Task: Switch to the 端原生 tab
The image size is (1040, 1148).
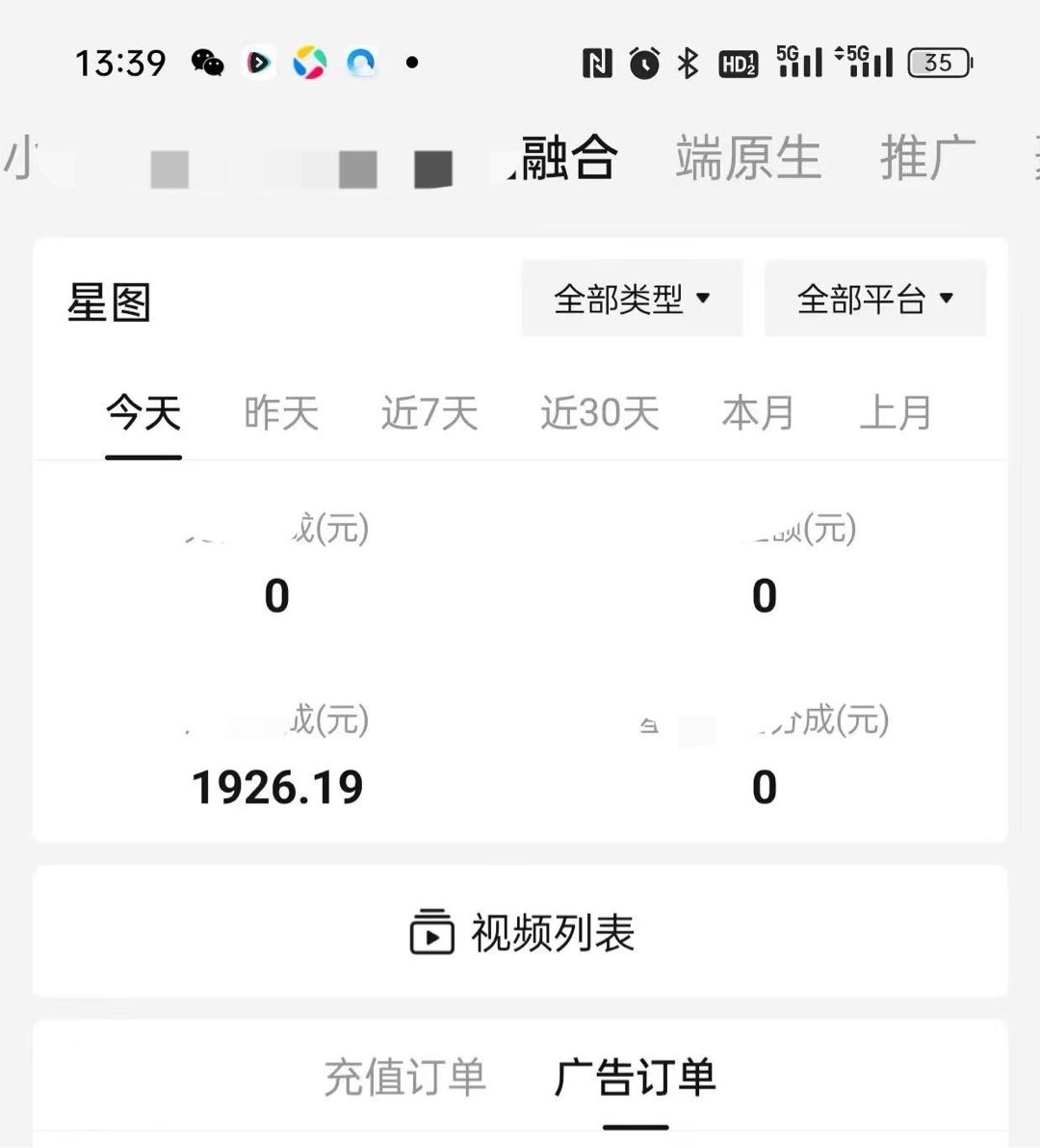Action: tap(749, 158)
